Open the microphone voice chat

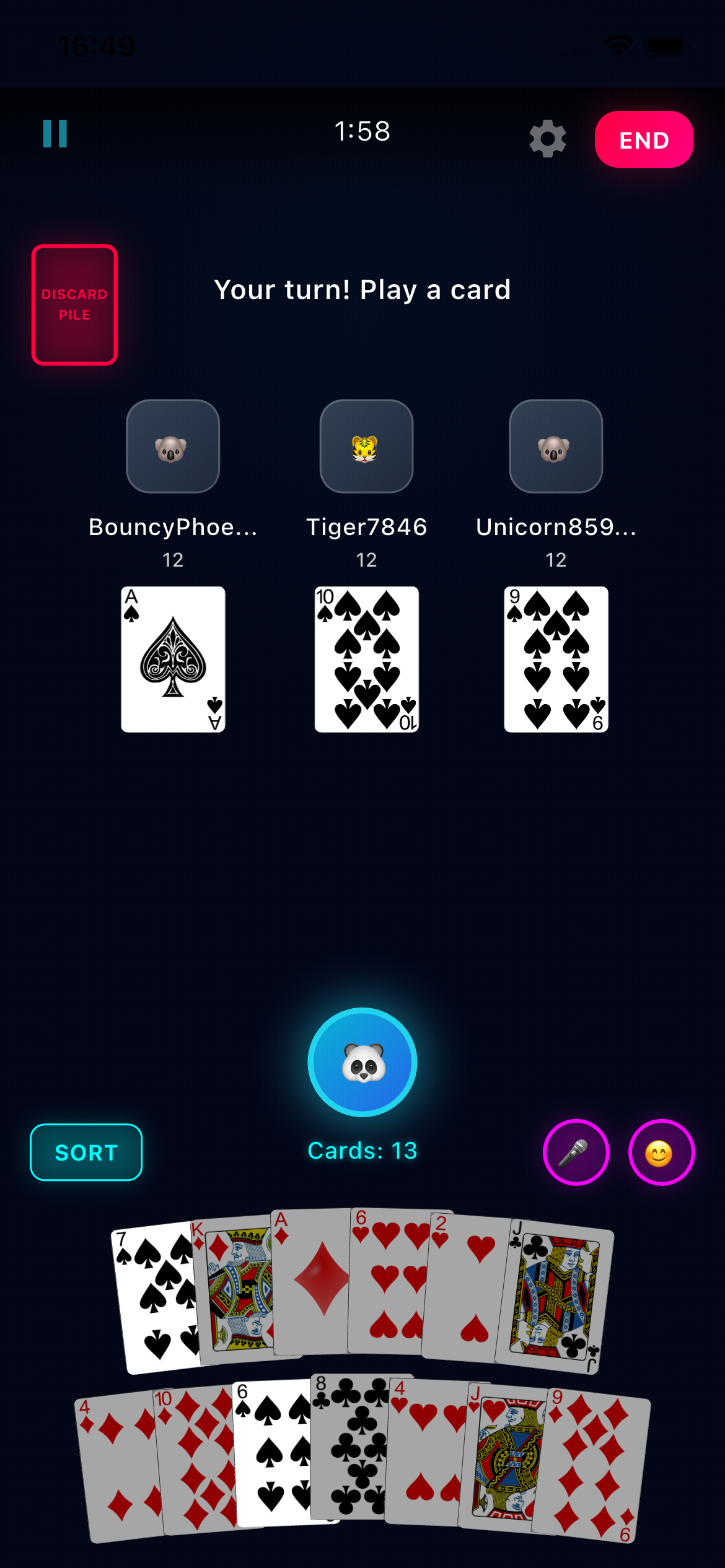(x=576, y=1151)
